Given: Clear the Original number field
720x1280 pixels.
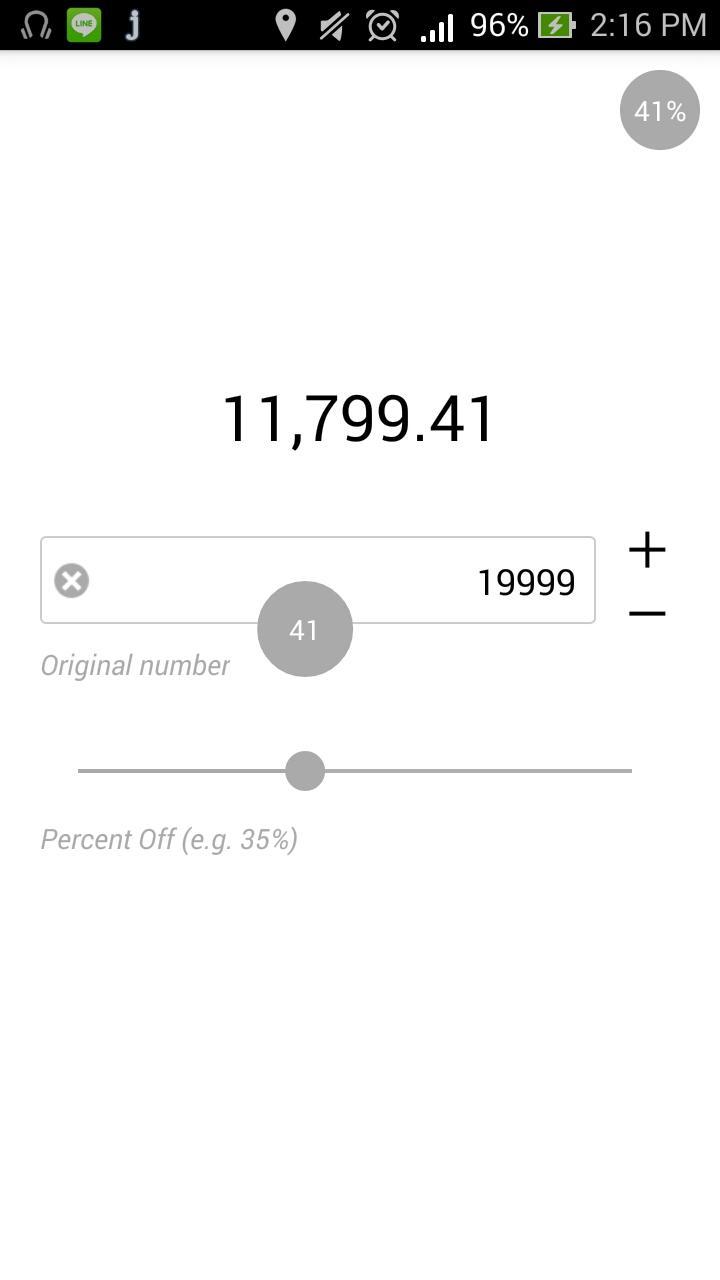Looking at the screenshot, I should [70, 580].
